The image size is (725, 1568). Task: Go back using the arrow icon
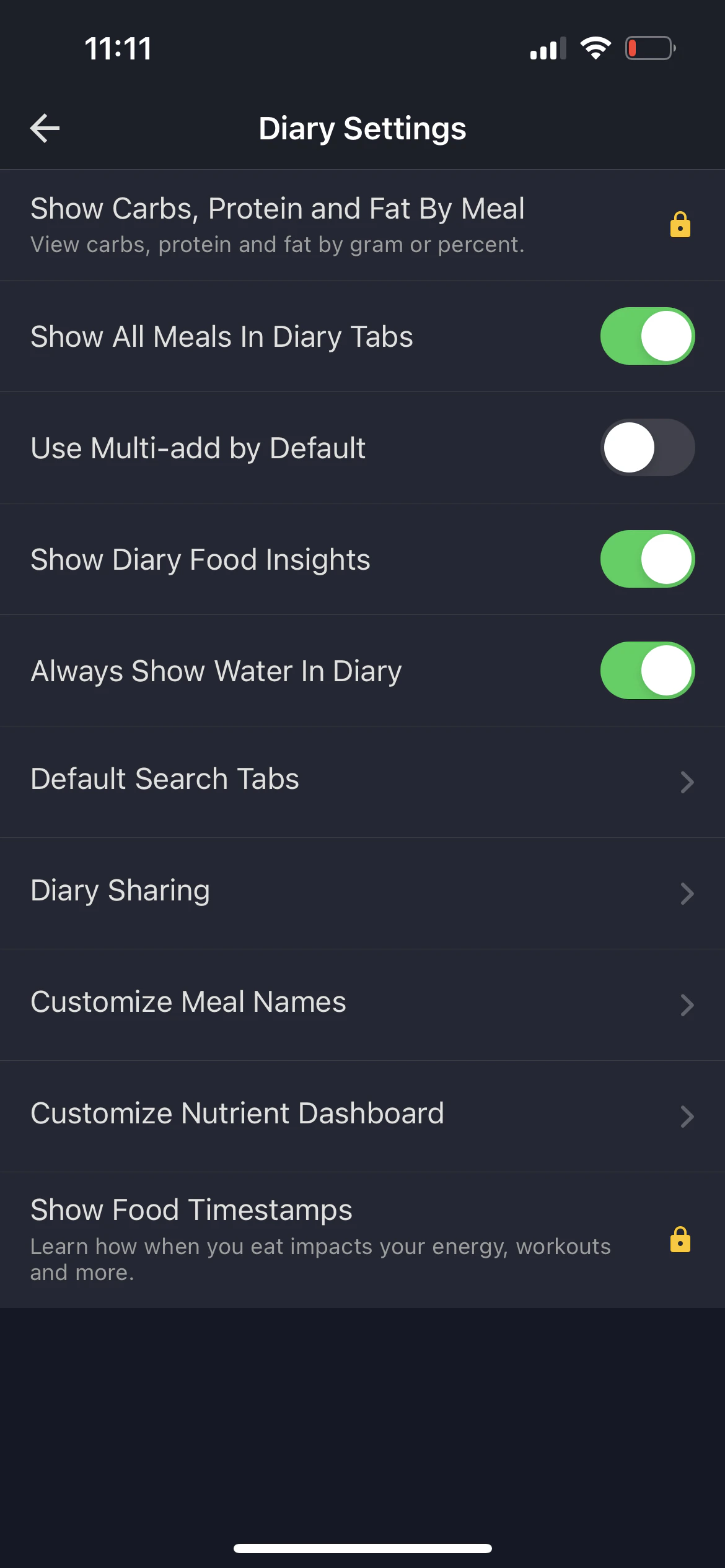[45, 128]
